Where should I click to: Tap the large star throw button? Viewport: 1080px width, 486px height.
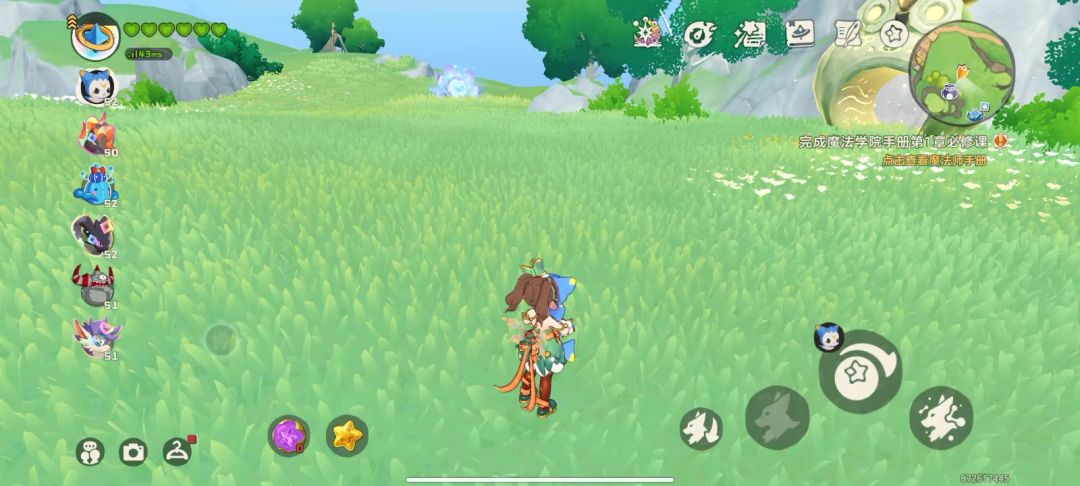[x=859, y=371]
